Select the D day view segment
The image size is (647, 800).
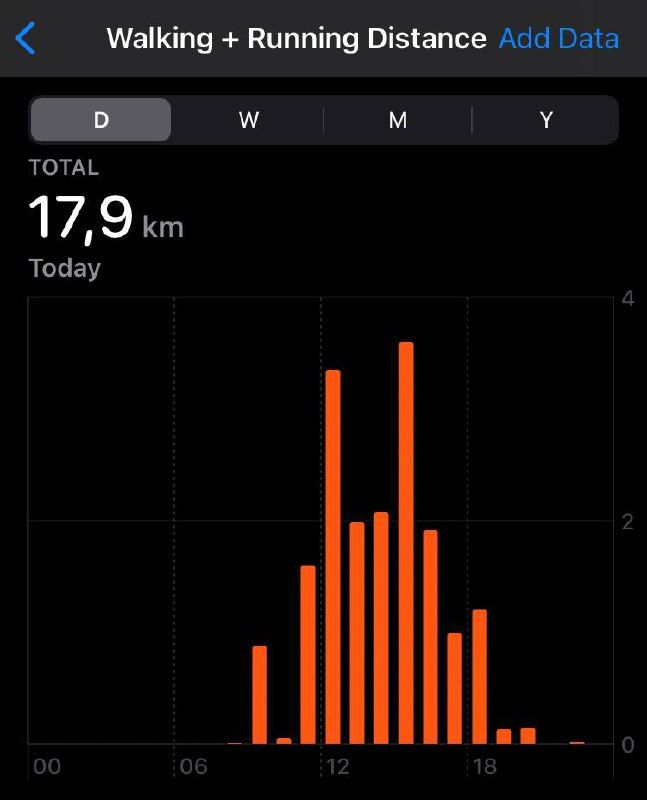tap(101, 120)
